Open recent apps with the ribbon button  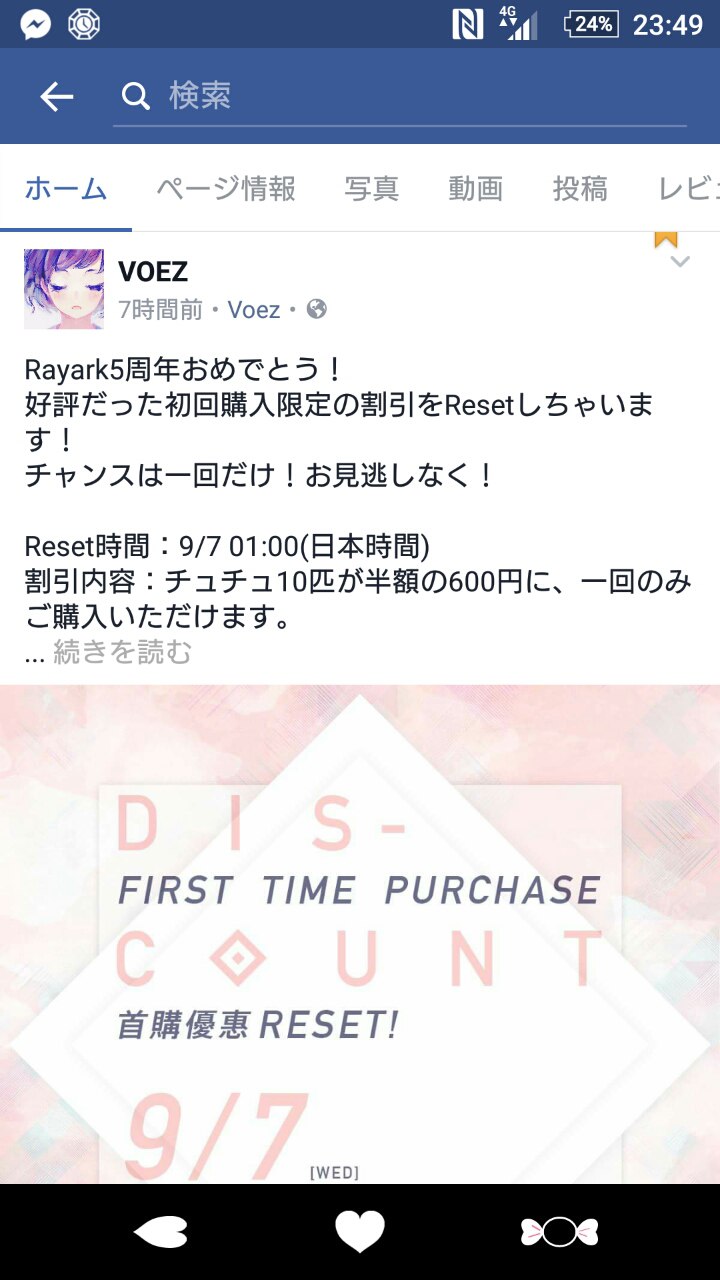tap(559, 1232)
